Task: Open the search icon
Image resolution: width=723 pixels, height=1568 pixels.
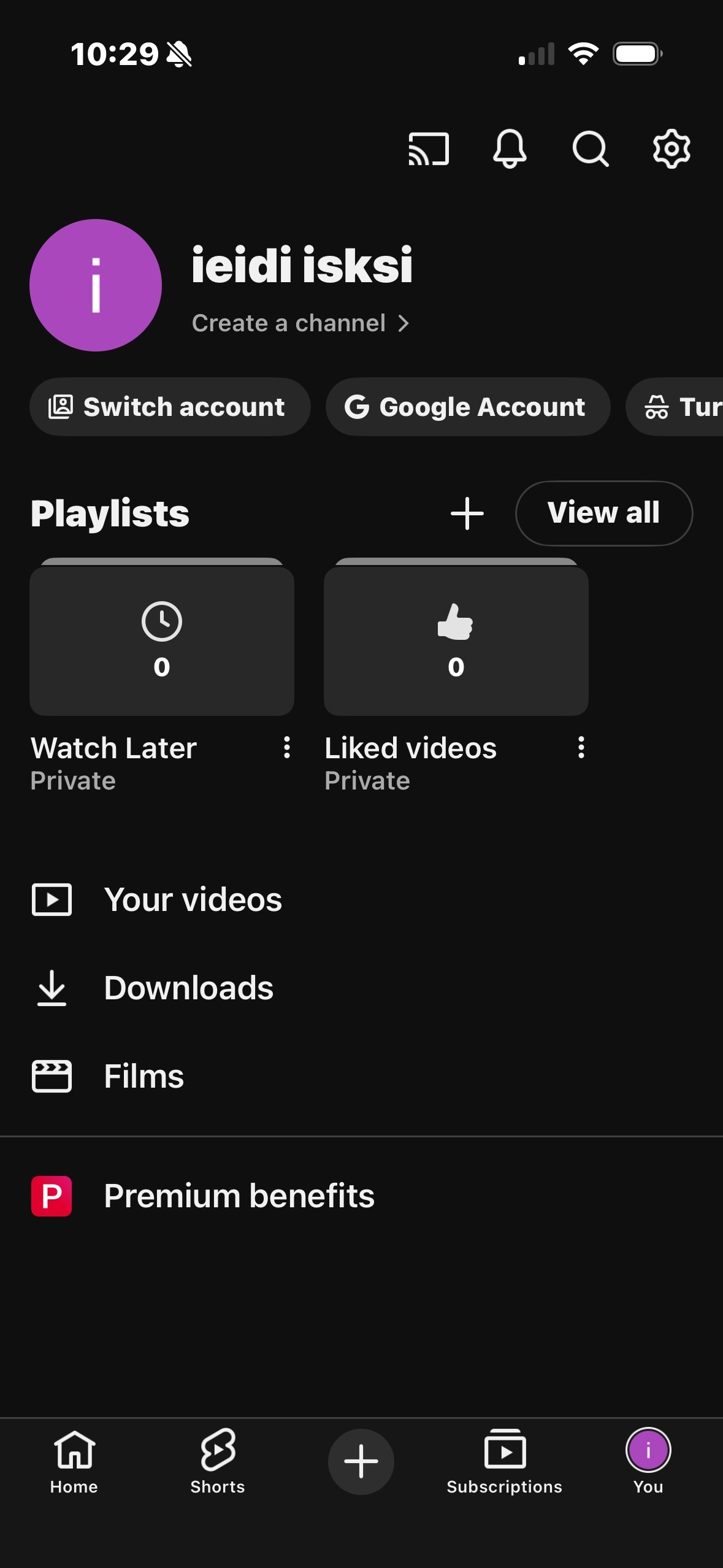Action: [590, 149]
